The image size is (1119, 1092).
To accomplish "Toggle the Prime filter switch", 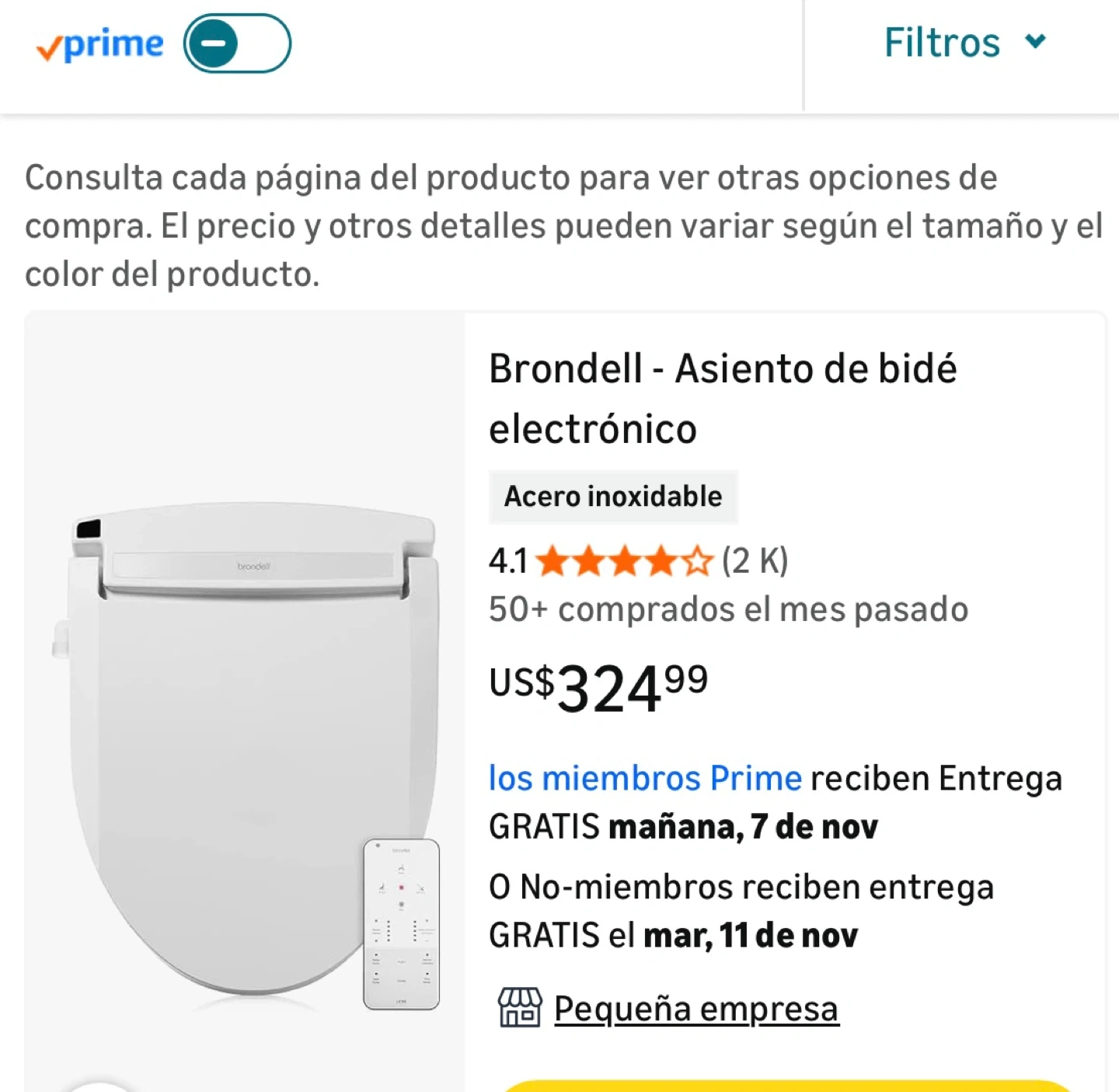I will click(x=237, y=44).
